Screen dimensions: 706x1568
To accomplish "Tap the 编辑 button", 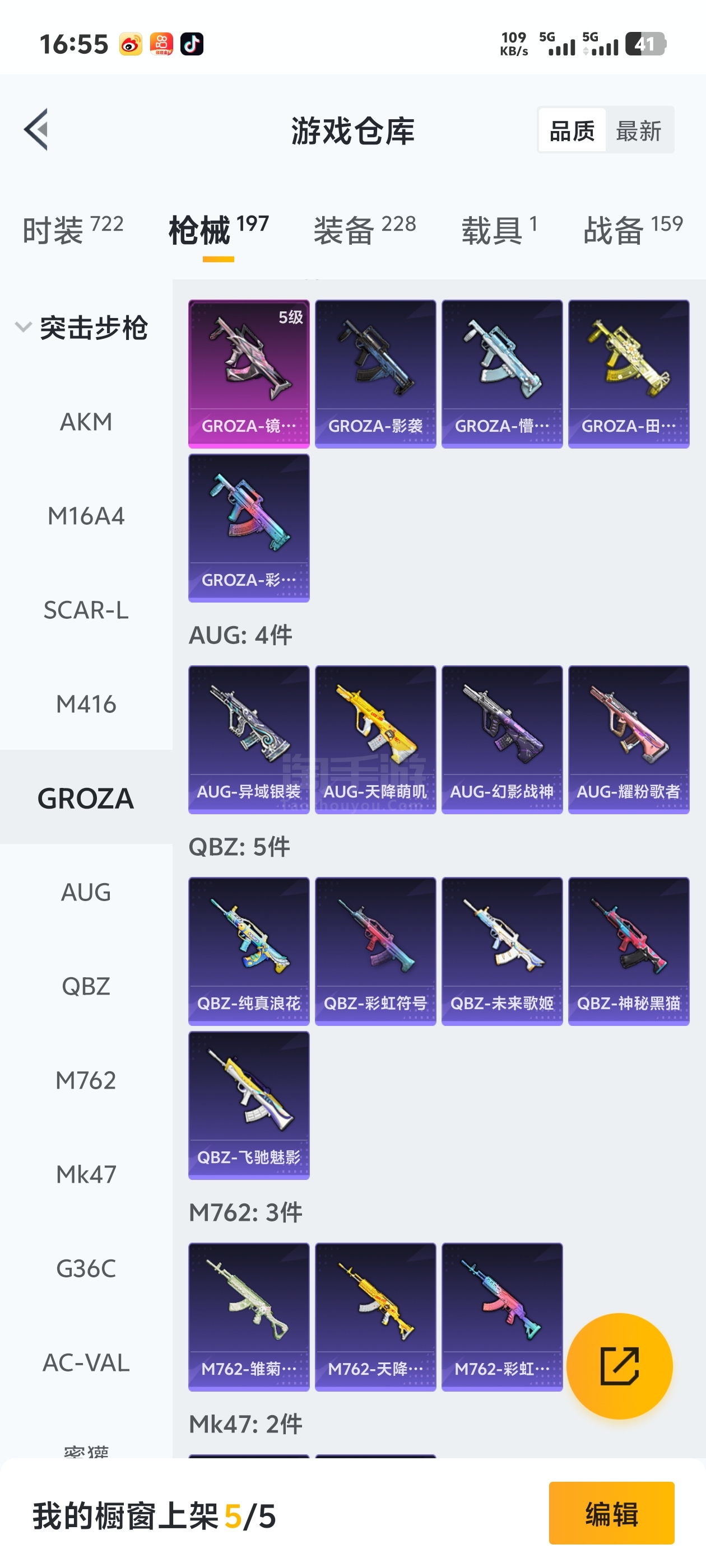I will 611,1513.
